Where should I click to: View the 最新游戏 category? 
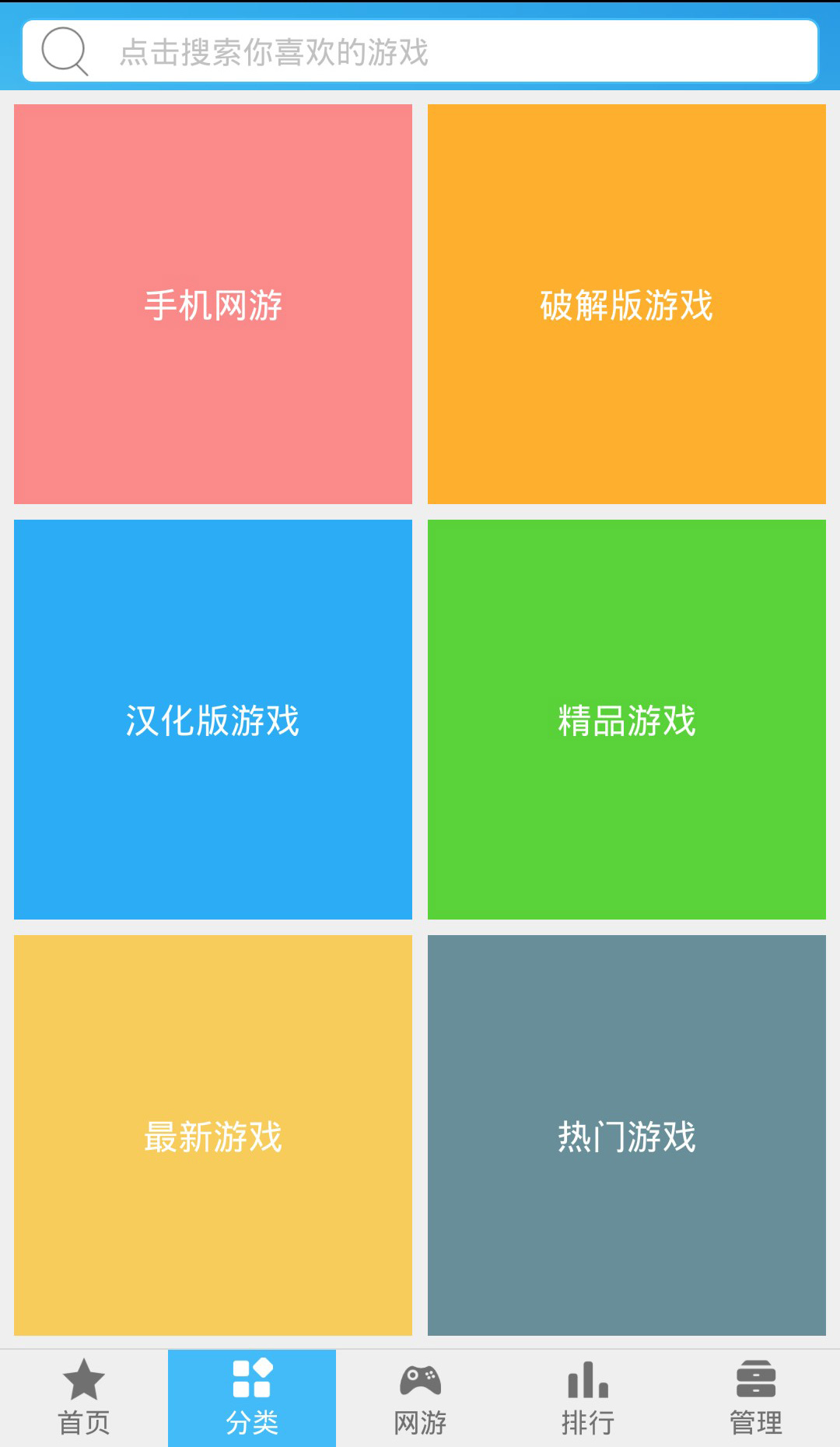pos(213,1135)
